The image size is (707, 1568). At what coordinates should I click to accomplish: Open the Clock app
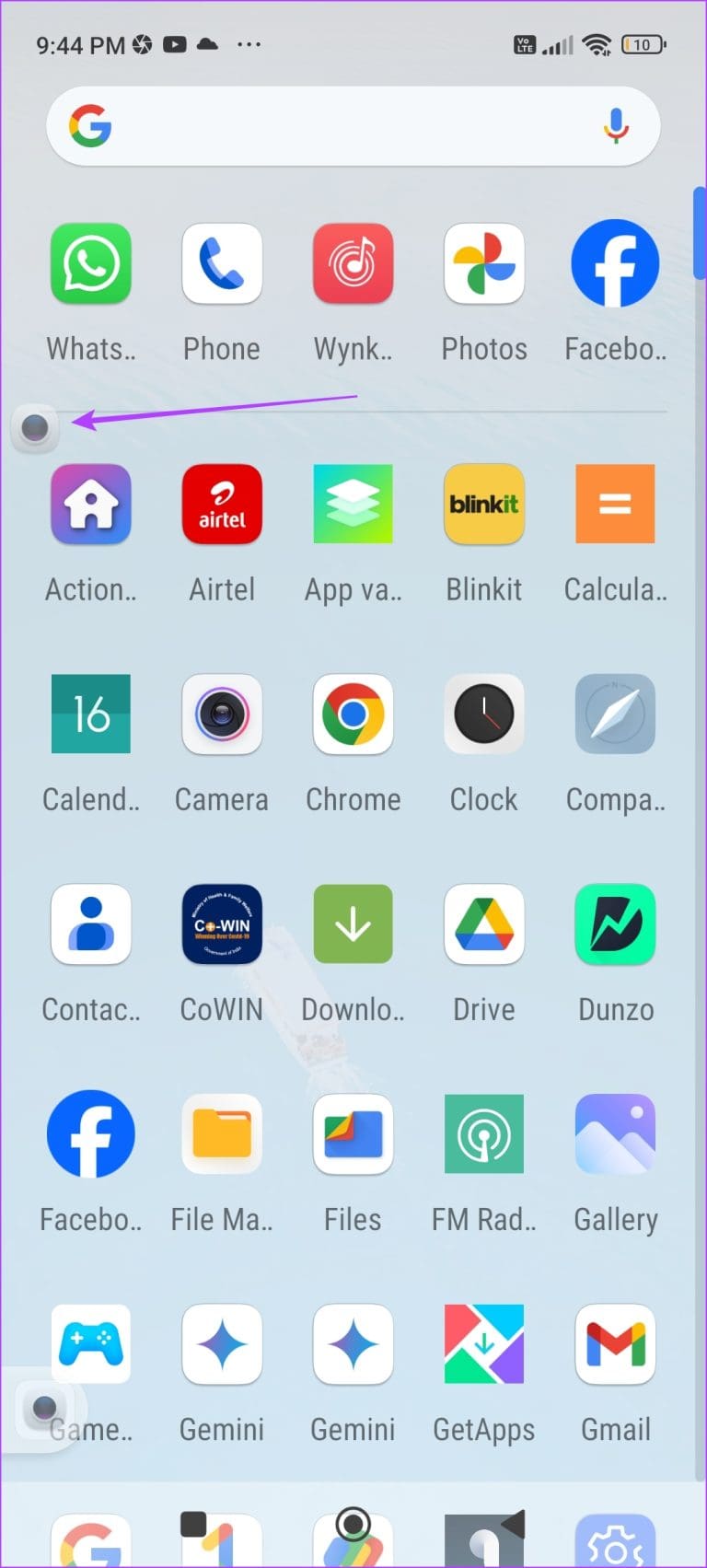pyautogui.click(x=483, y=714)
